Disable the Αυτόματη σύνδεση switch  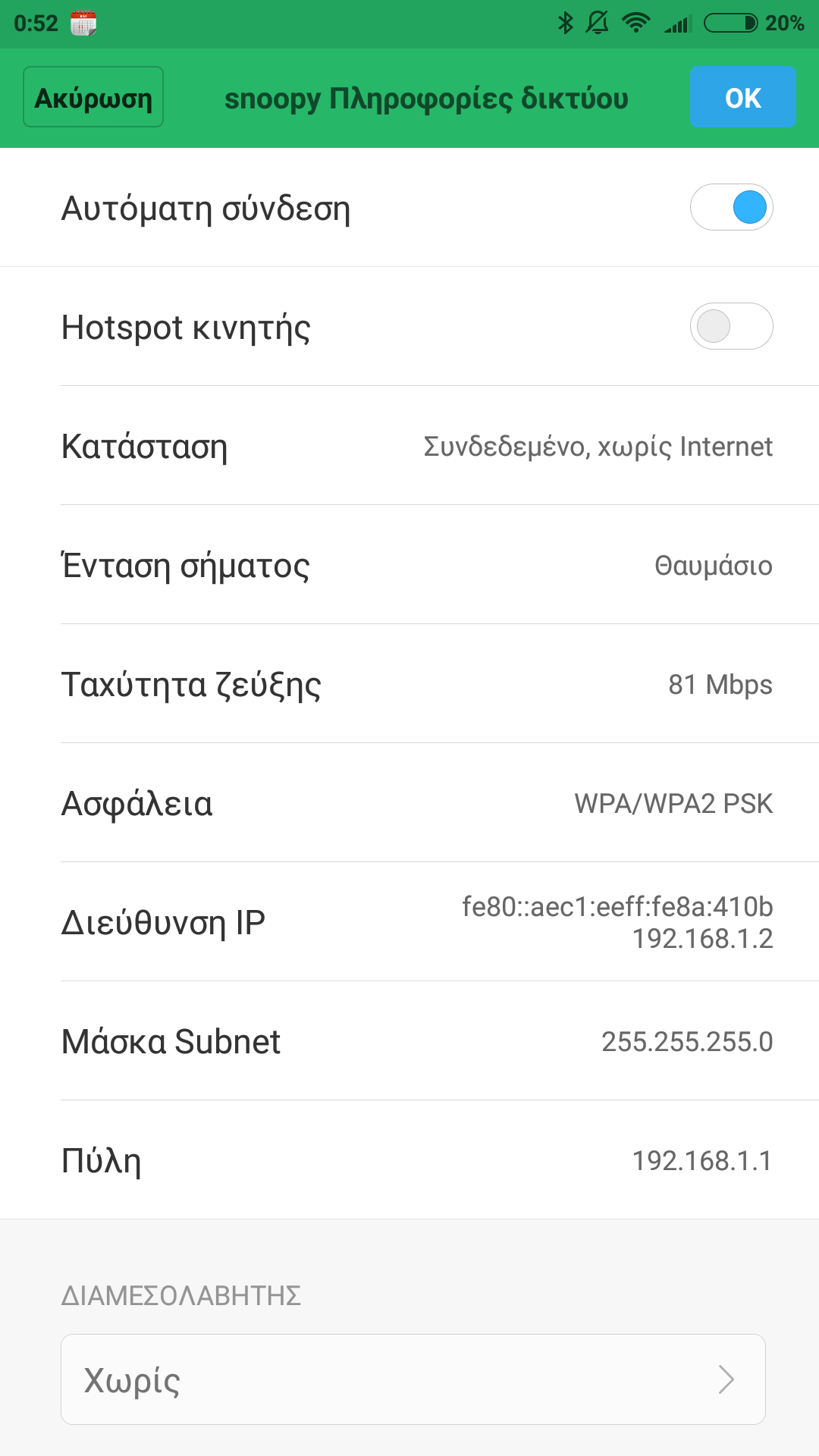(x=731, y=208)
